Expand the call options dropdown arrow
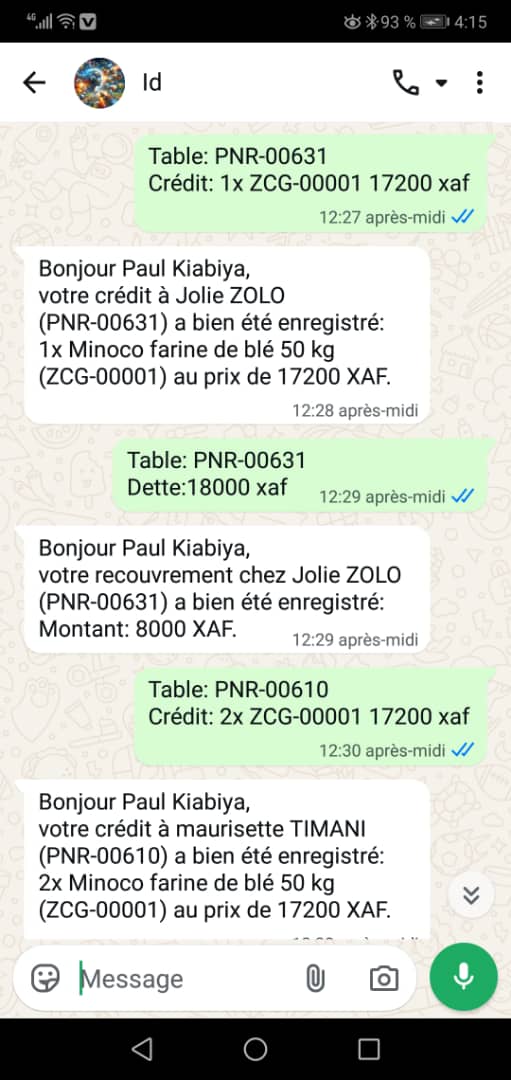 (441, 83)
